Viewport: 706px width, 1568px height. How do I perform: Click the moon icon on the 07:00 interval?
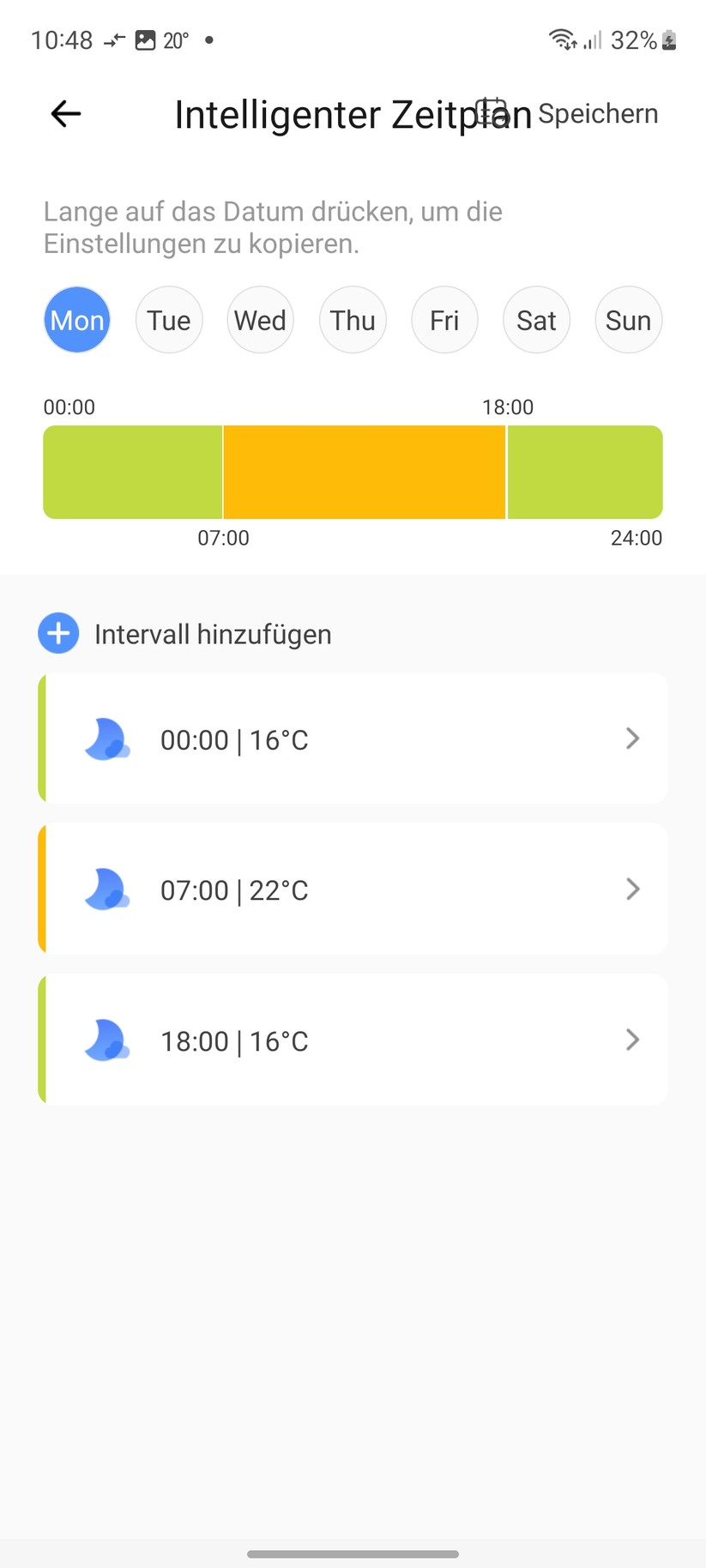point(106,890)
